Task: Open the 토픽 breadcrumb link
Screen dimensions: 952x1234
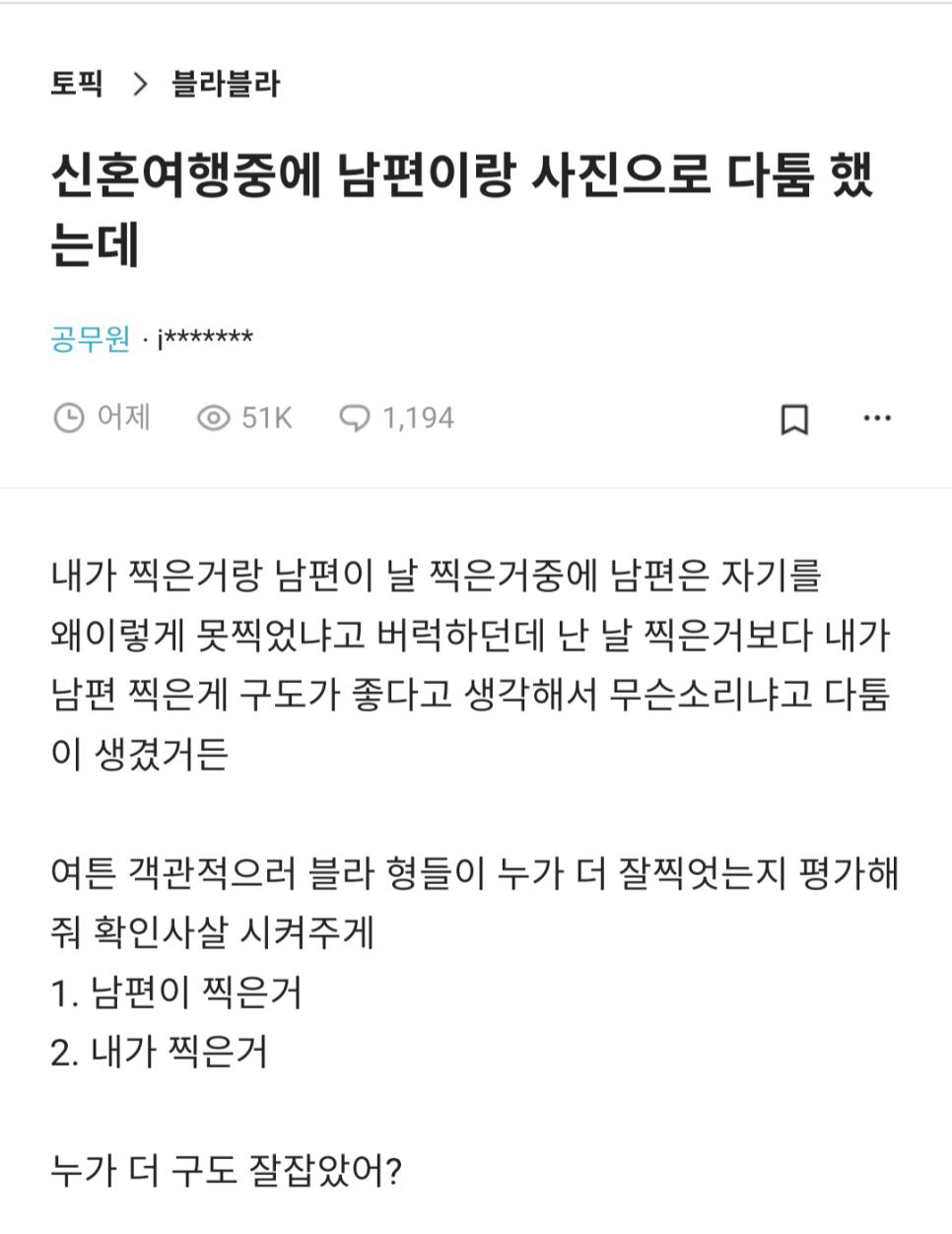Action: (x=77, y=84)
